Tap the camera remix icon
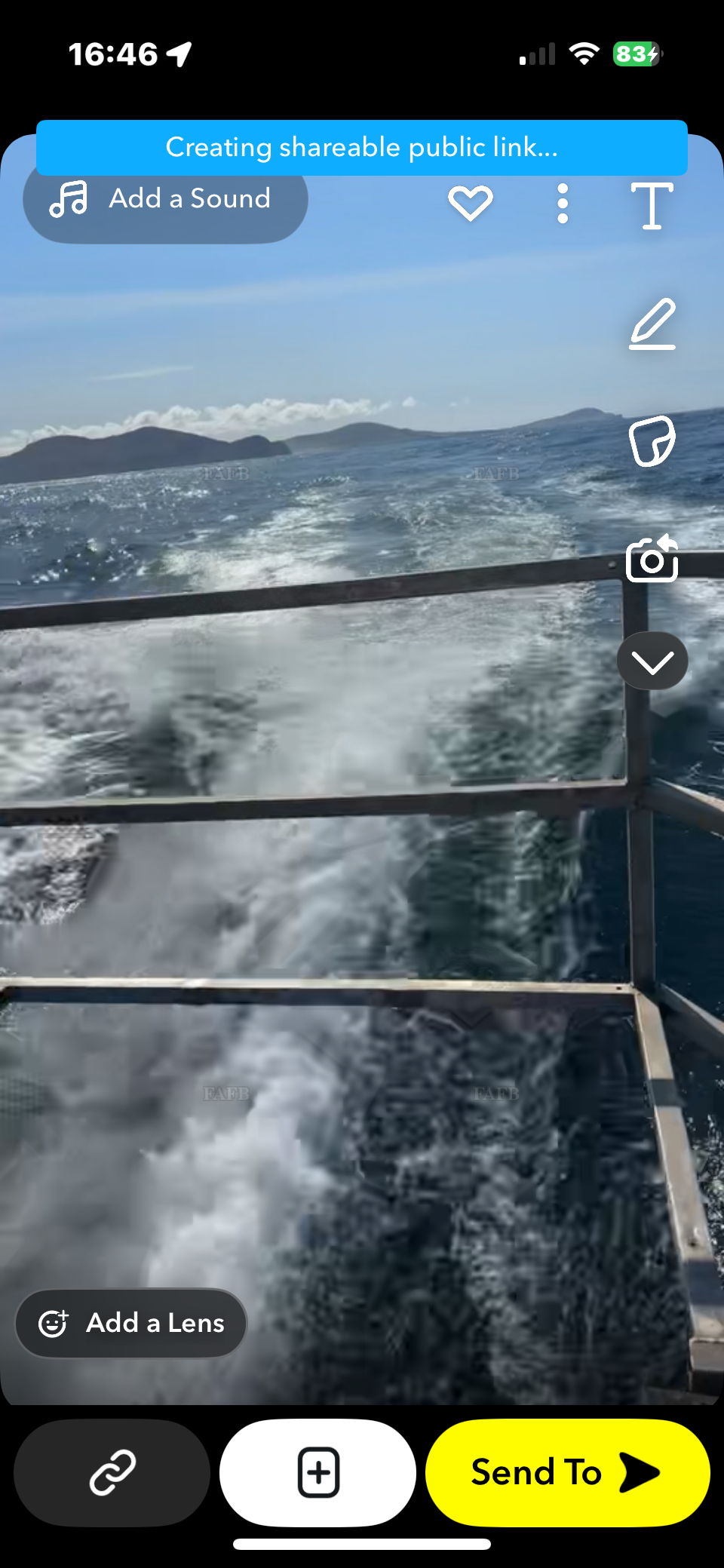This screenshot has height=1568, width=724. (x=652, y=559)
